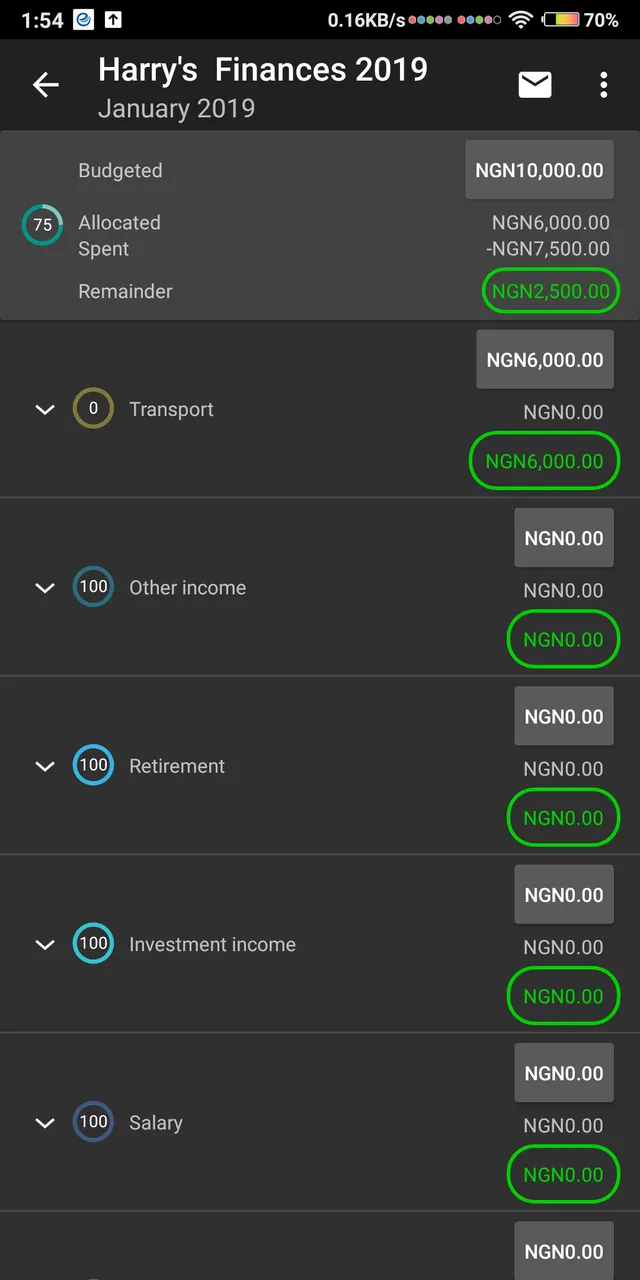Edit Retirement's NGN0.00 budget button

564,716
